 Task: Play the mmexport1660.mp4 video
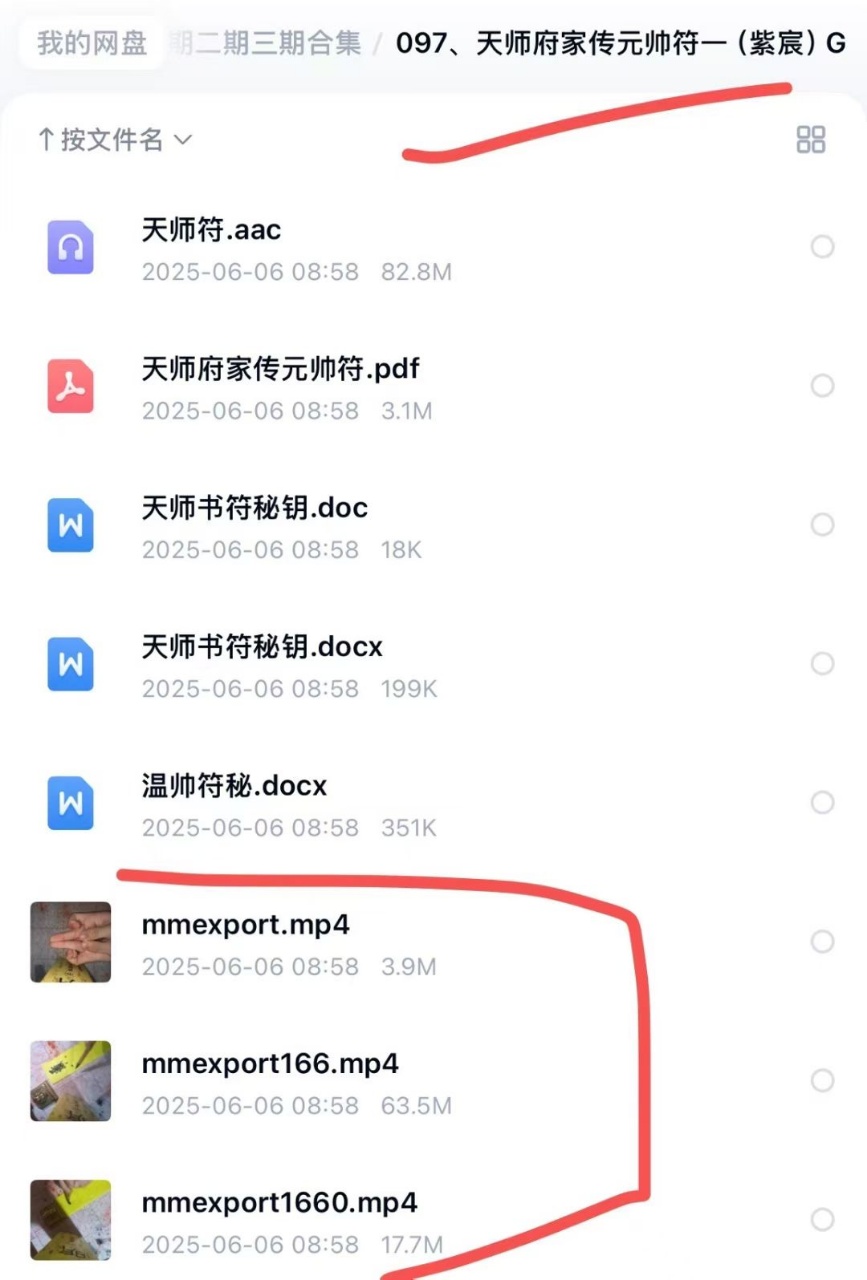[279, 1202]
